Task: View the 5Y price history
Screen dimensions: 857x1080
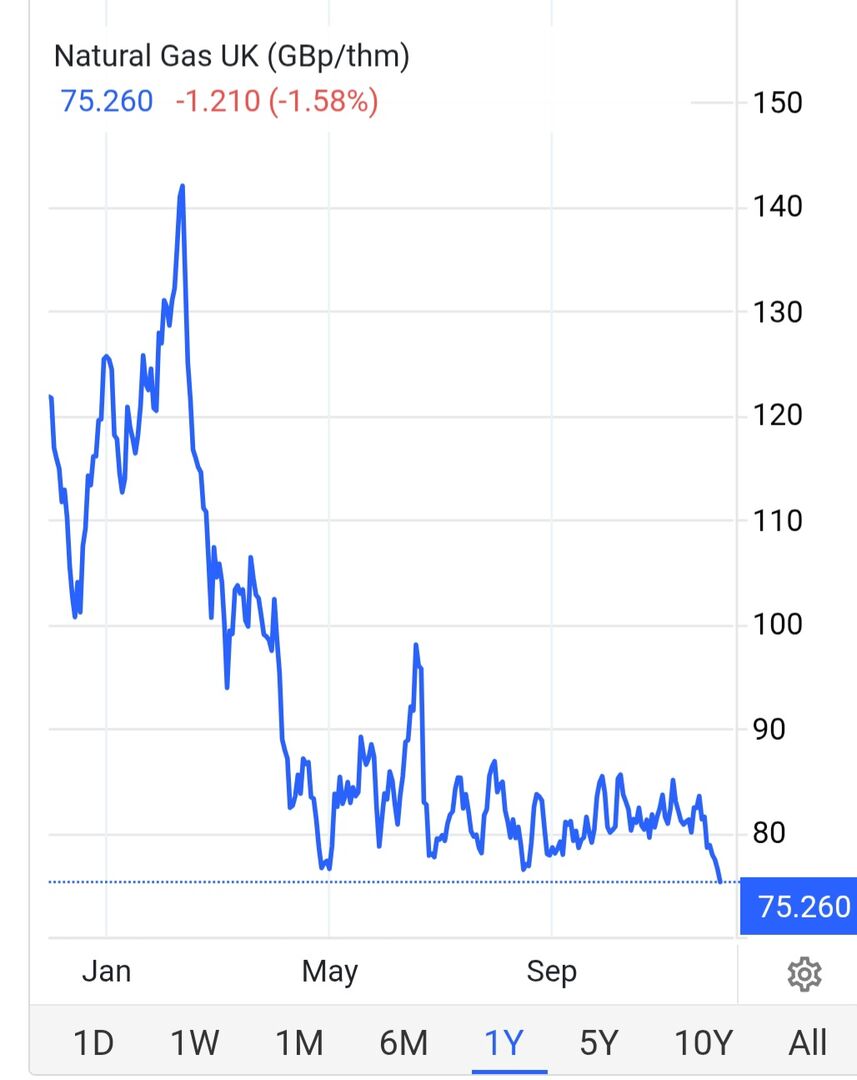Action: pyautogui.click(x=598, y=1043)
